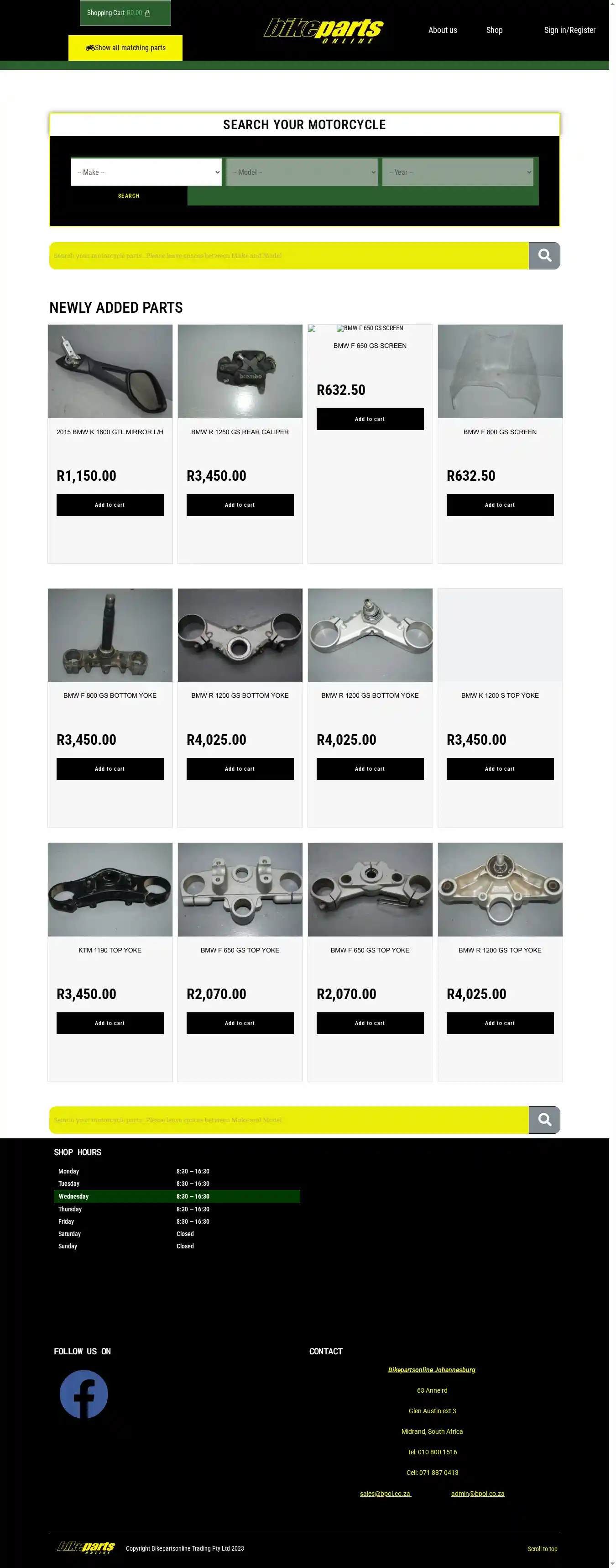Expand the Make dropdown

point(146,172)
